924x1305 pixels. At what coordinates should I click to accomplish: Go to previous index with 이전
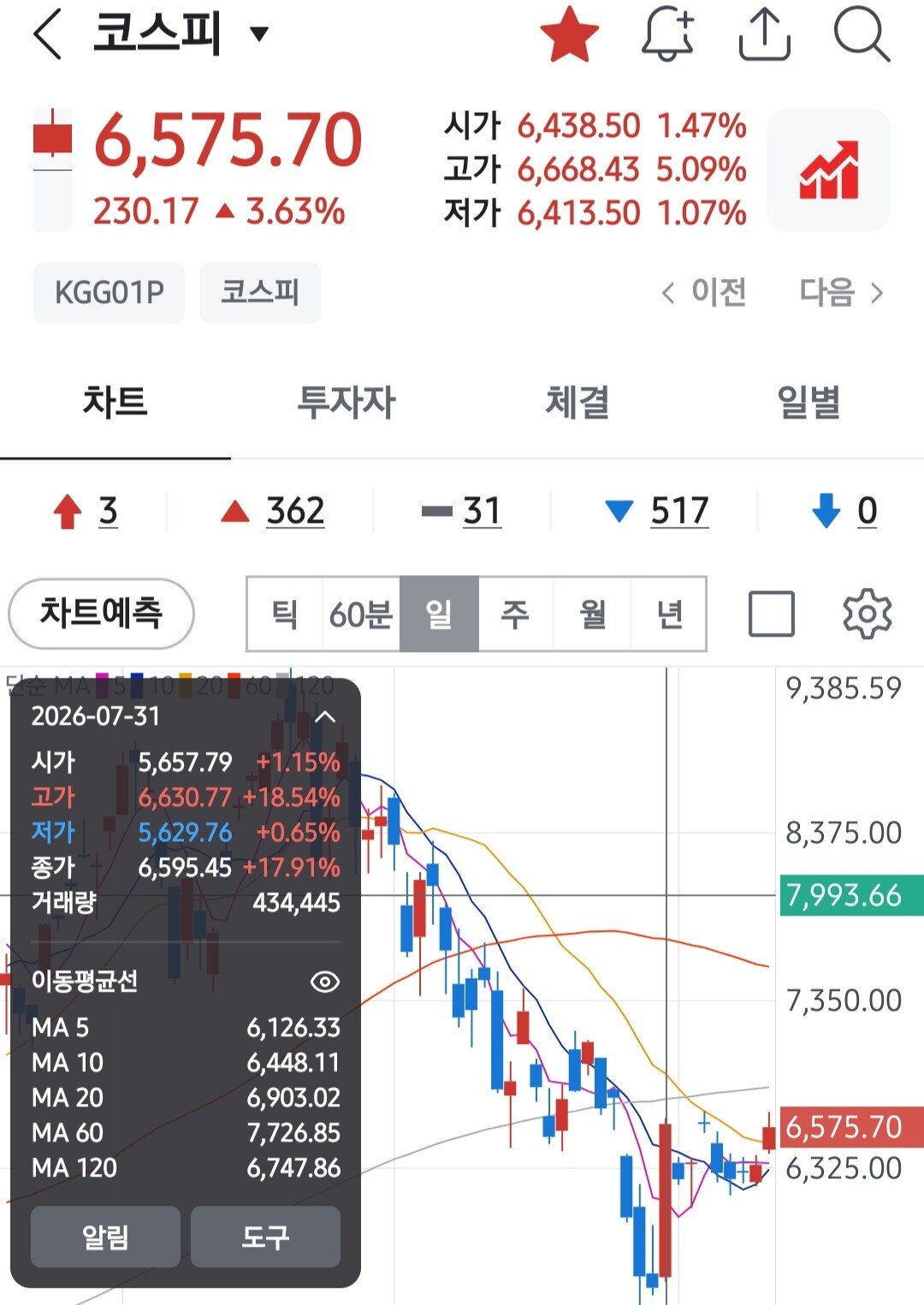704,293
